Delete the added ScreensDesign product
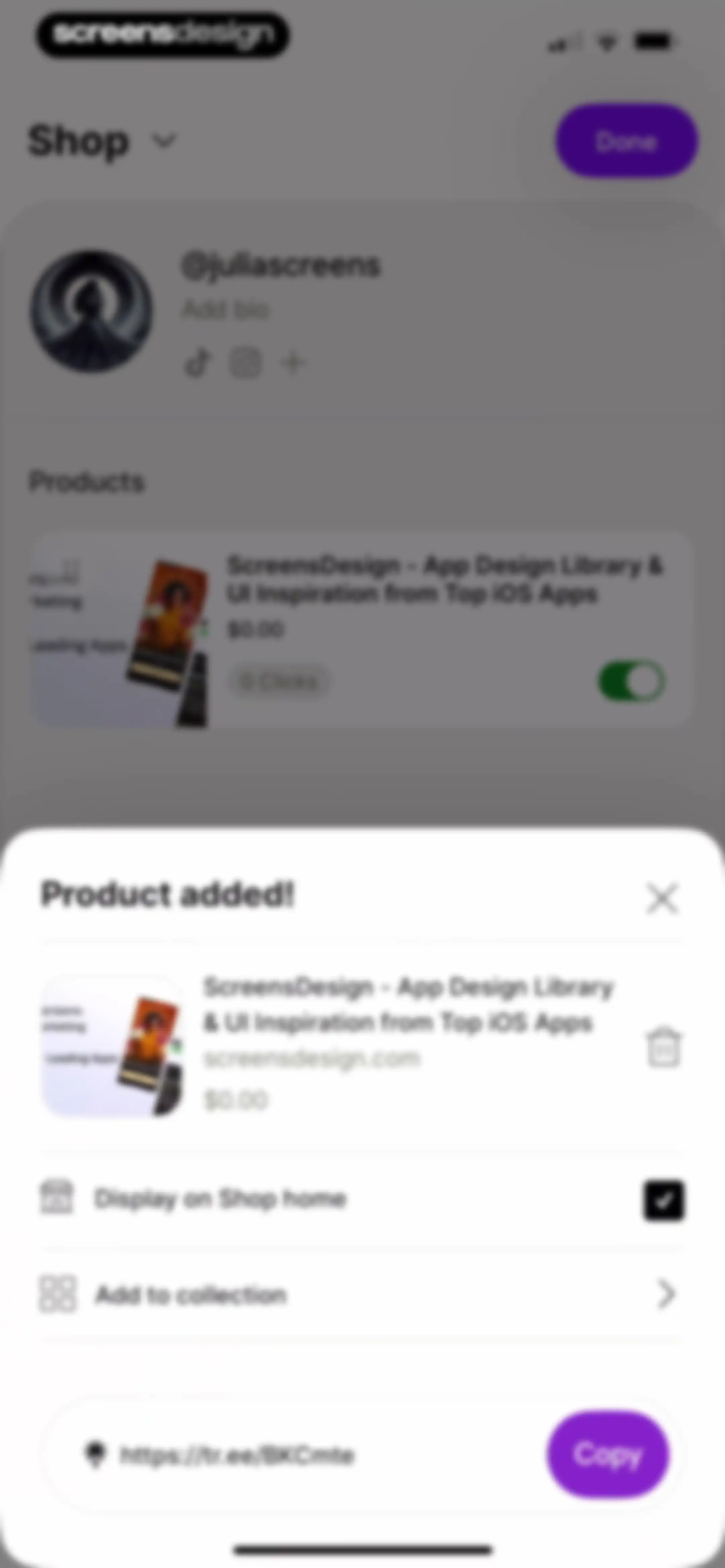This screenshot has width=725, height=1568. (663, 1047)
